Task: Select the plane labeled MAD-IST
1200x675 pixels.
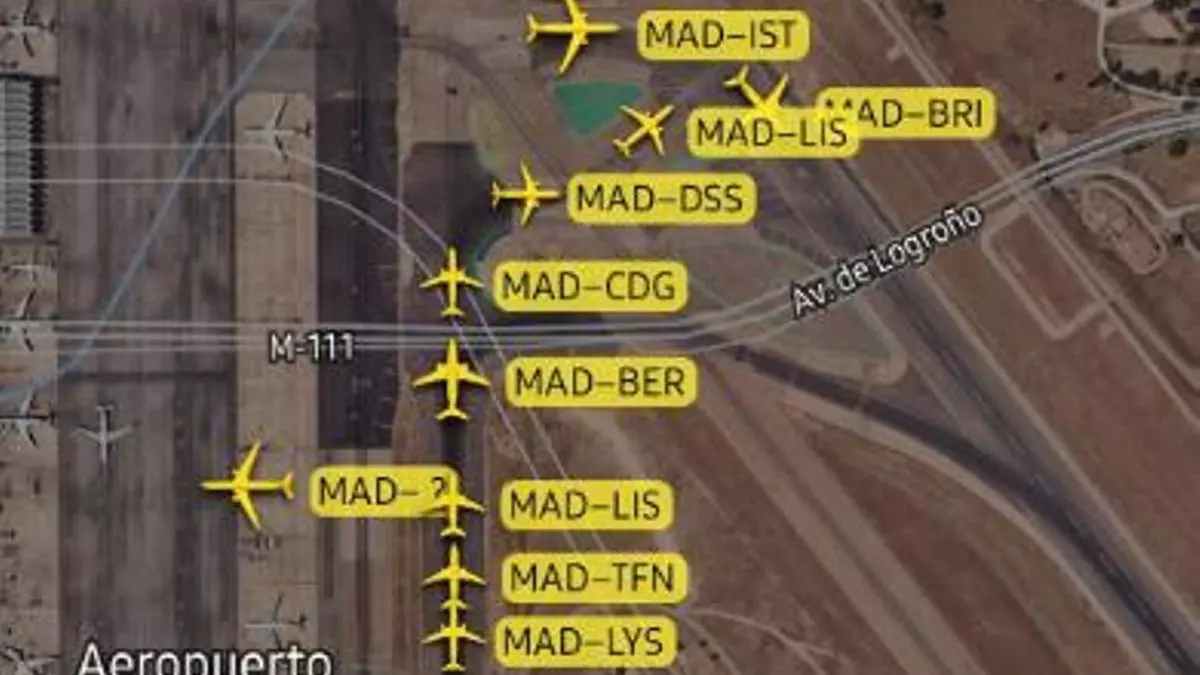Action: click(572, 30)
